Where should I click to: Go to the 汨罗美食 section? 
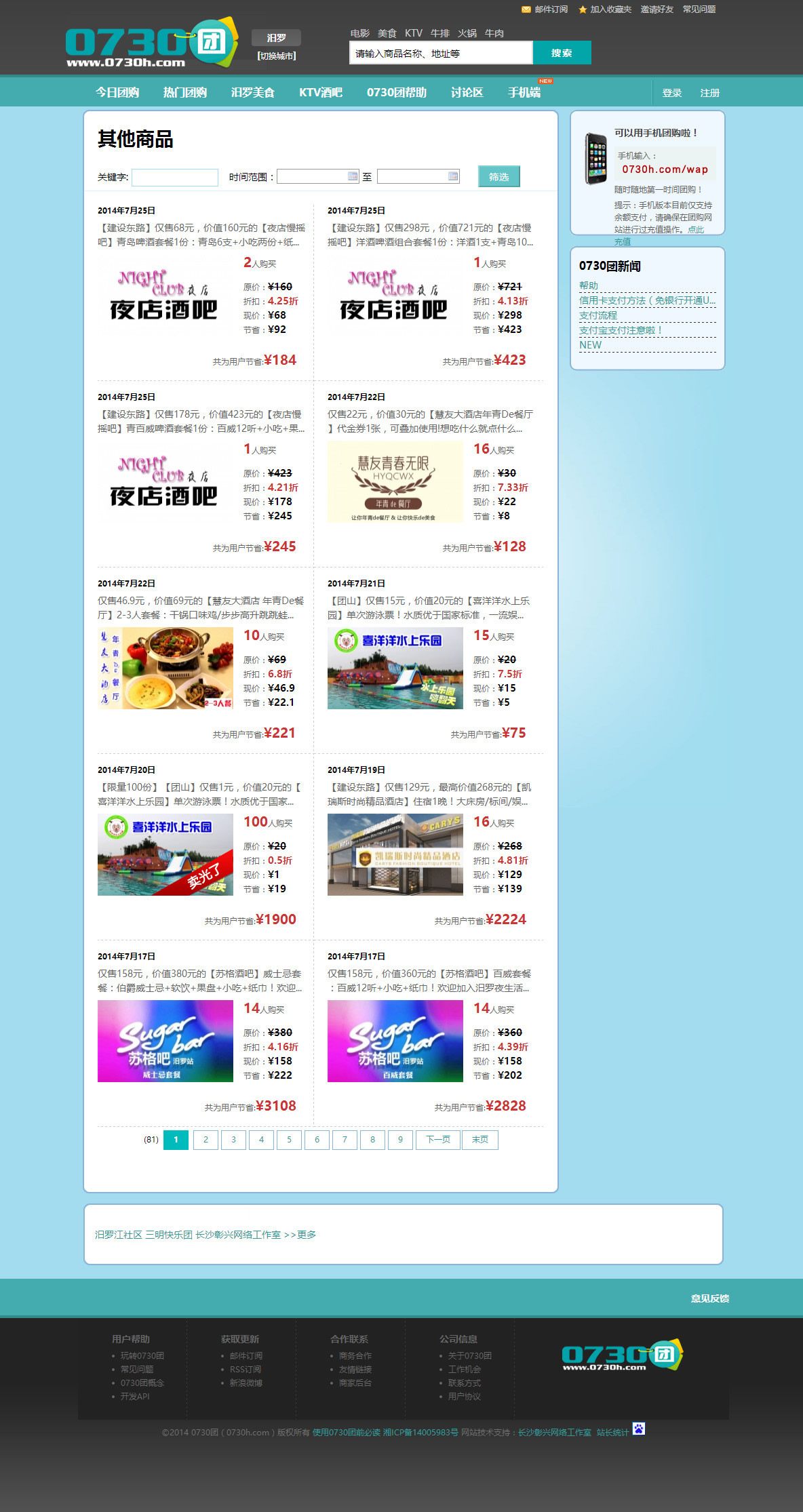click(252, 92)
